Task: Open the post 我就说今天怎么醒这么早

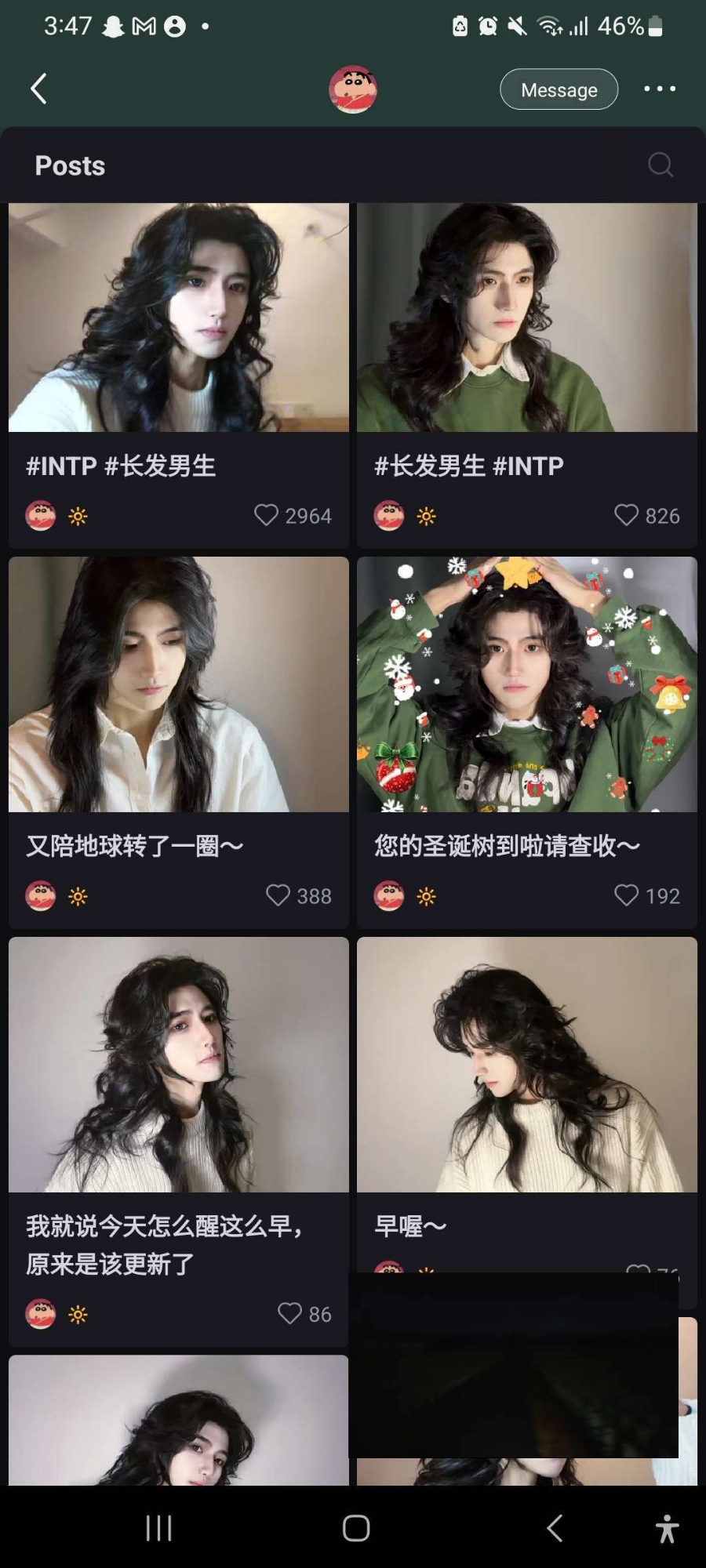Action: coord(179,1065)
